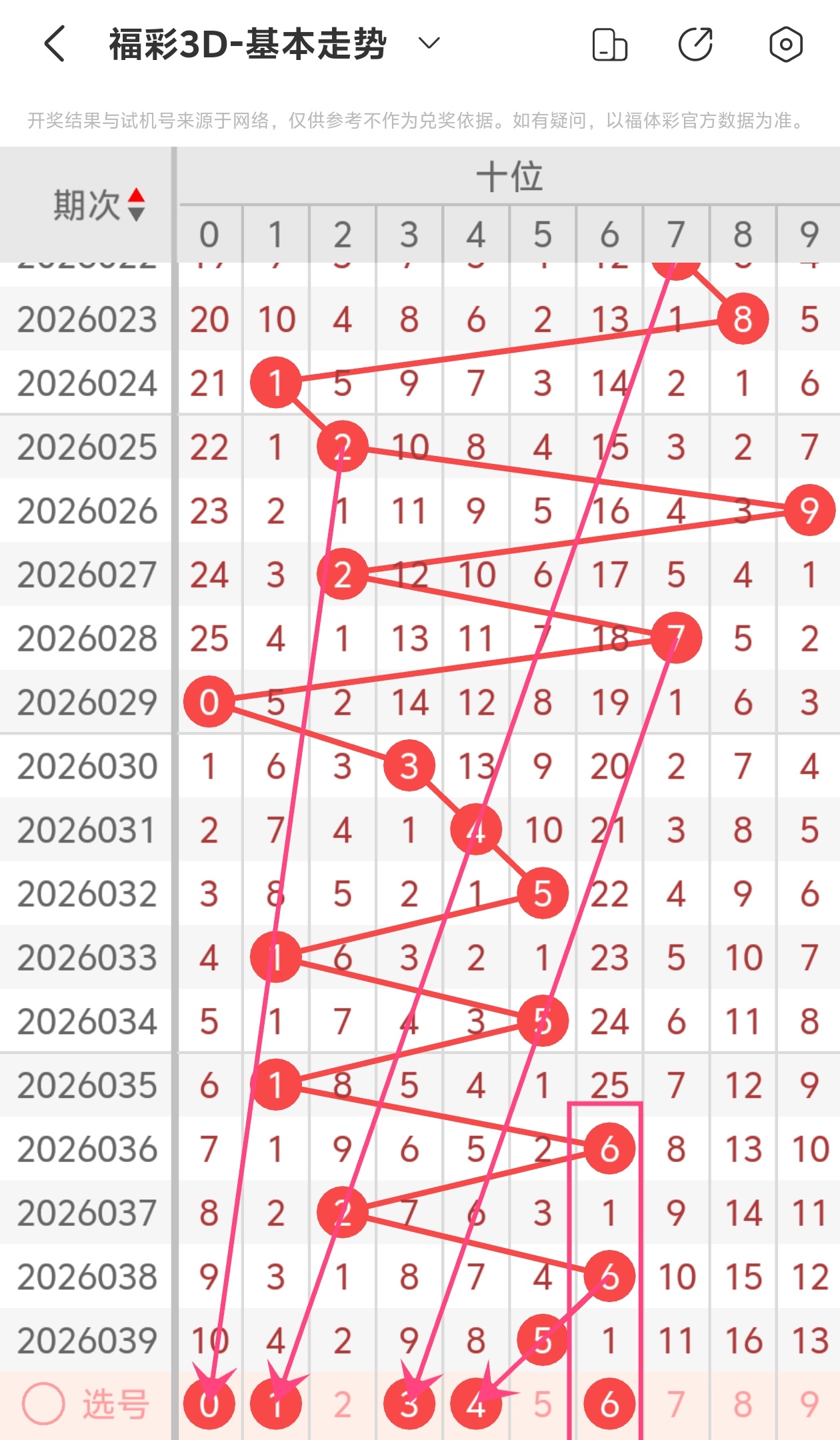
Task: Open chart settings hexagon icon
Action: click(785, 45)
